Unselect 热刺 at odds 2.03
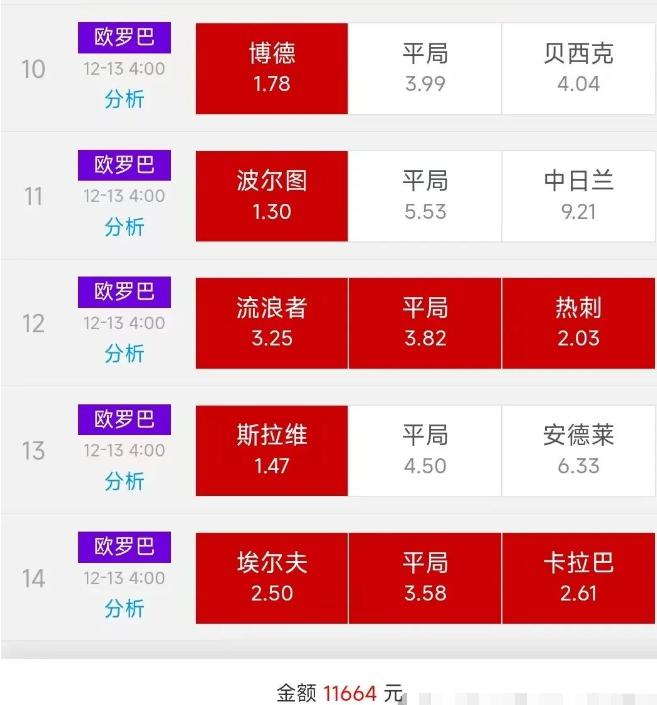657x705 pixels. click(578, 322)
